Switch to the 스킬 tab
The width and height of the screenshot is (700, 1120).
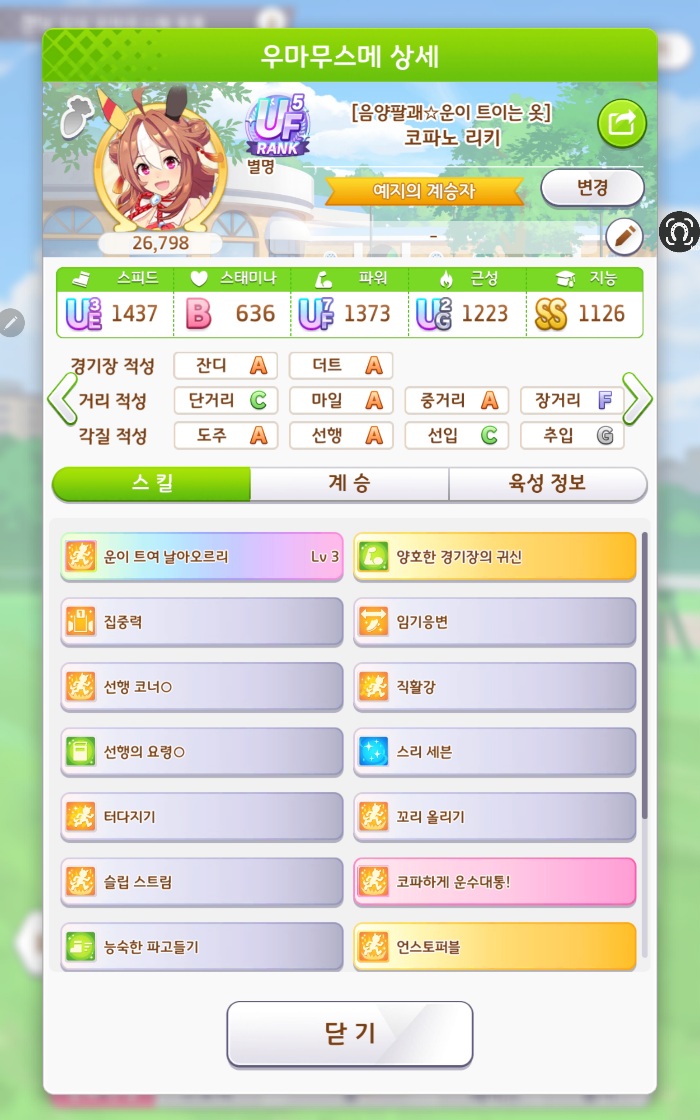[151, 484]
